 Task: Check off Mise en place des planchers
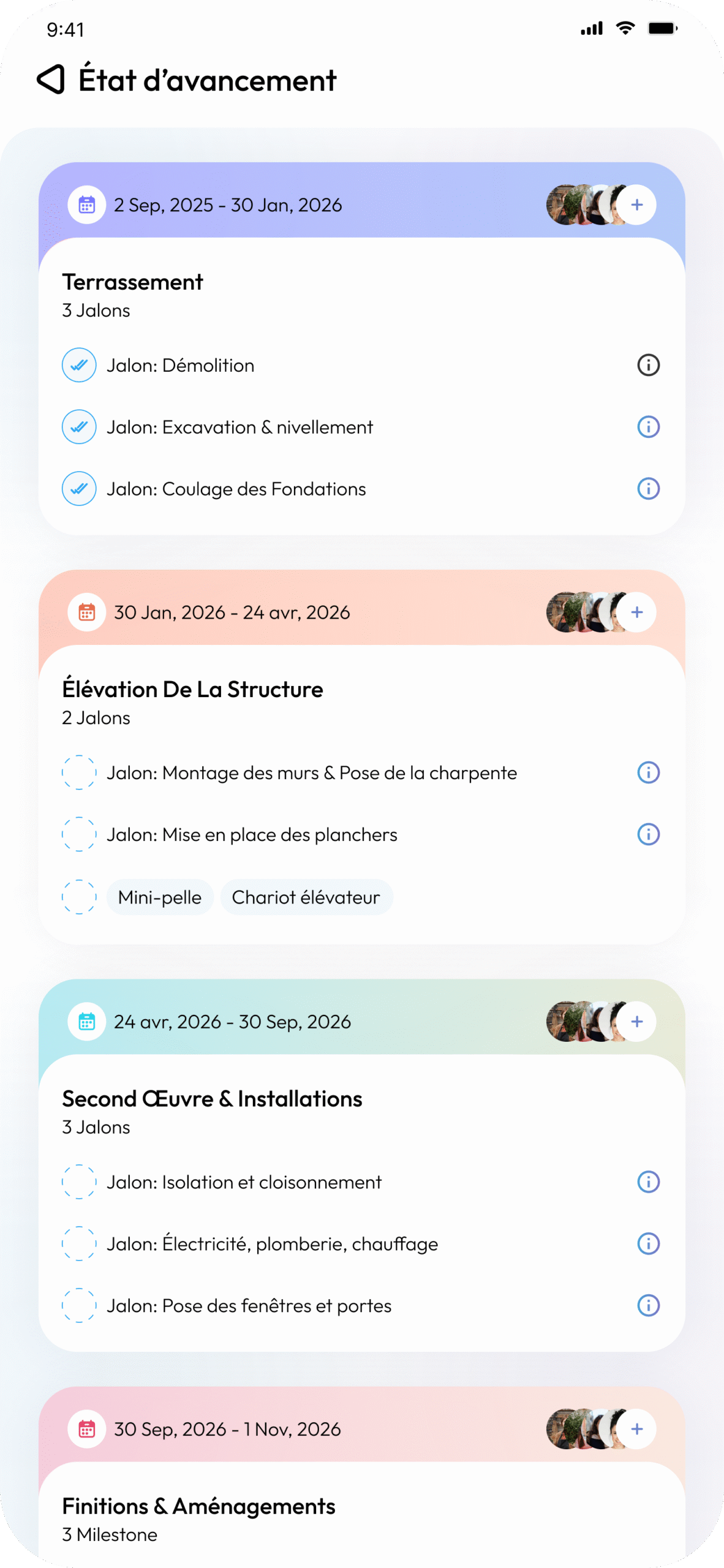tap(79, 834)
